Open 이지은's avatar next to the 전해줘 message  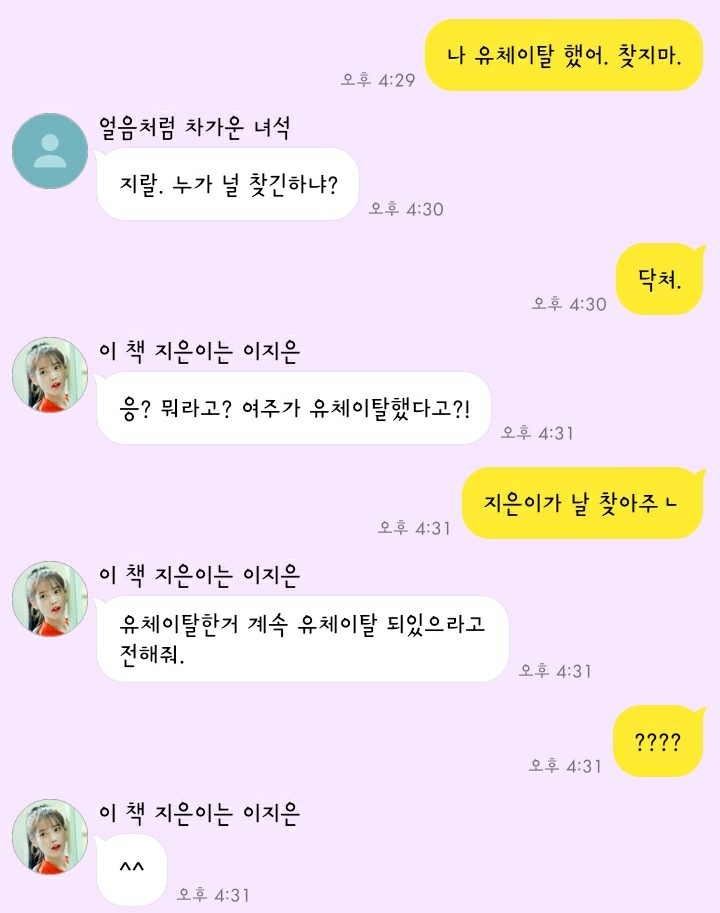50,599
